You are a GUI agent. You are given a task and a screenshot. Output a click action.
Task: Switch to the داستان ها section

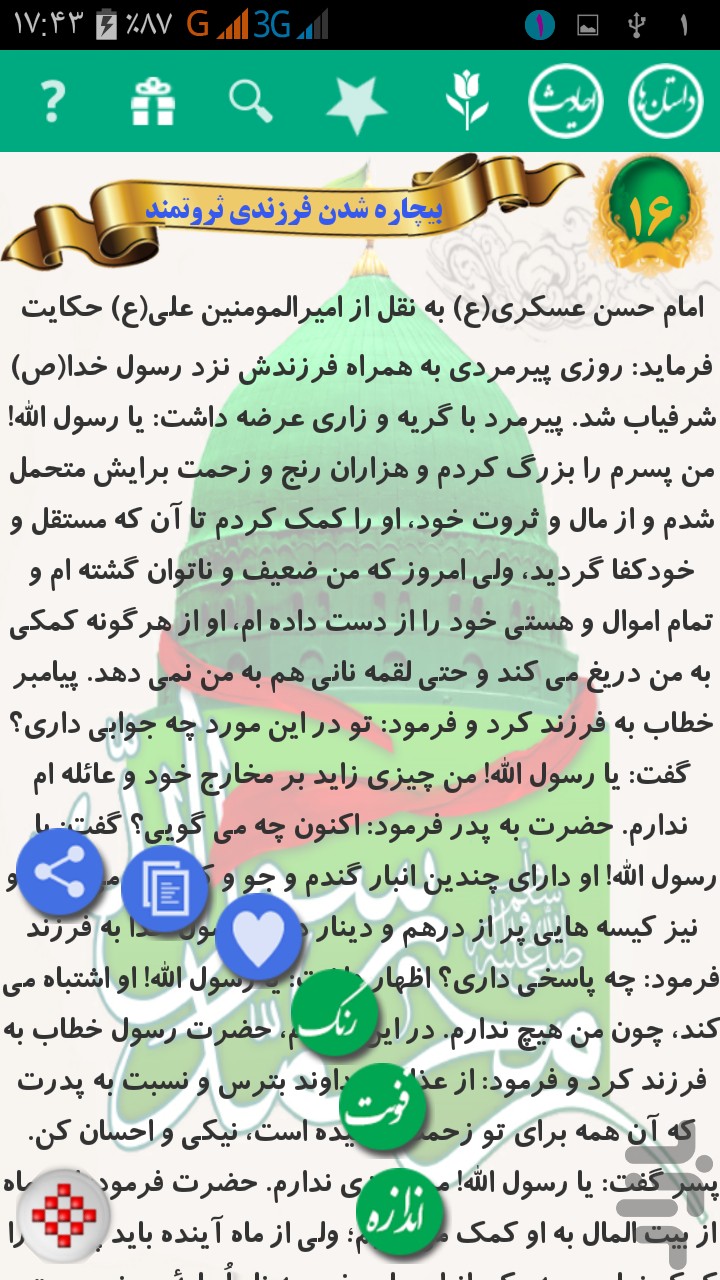click(665, 100)
